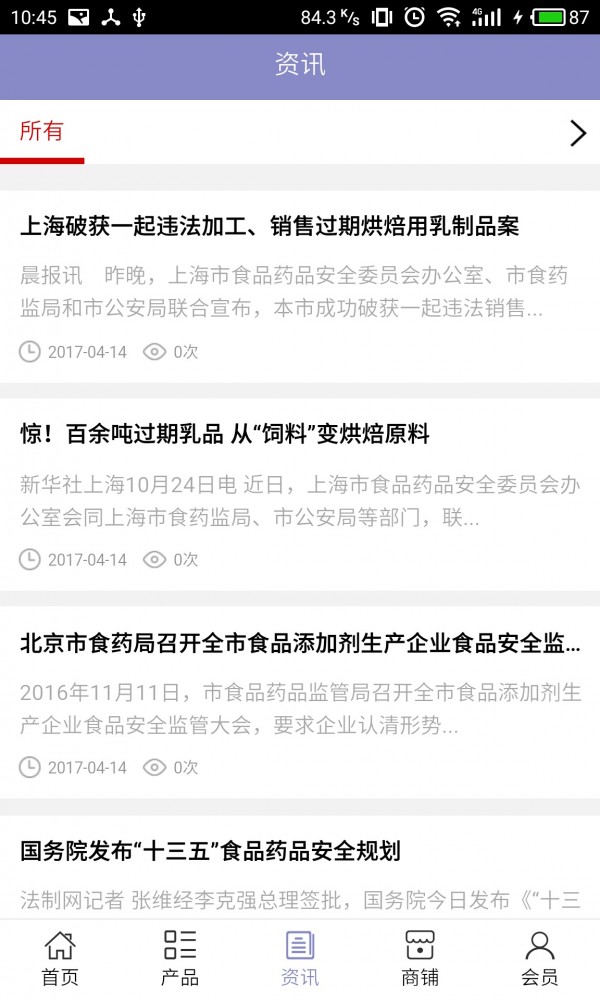This screenshot has width=600, height=1000.
Task: Switch to the 会员 tab
Action: [540, 958]
